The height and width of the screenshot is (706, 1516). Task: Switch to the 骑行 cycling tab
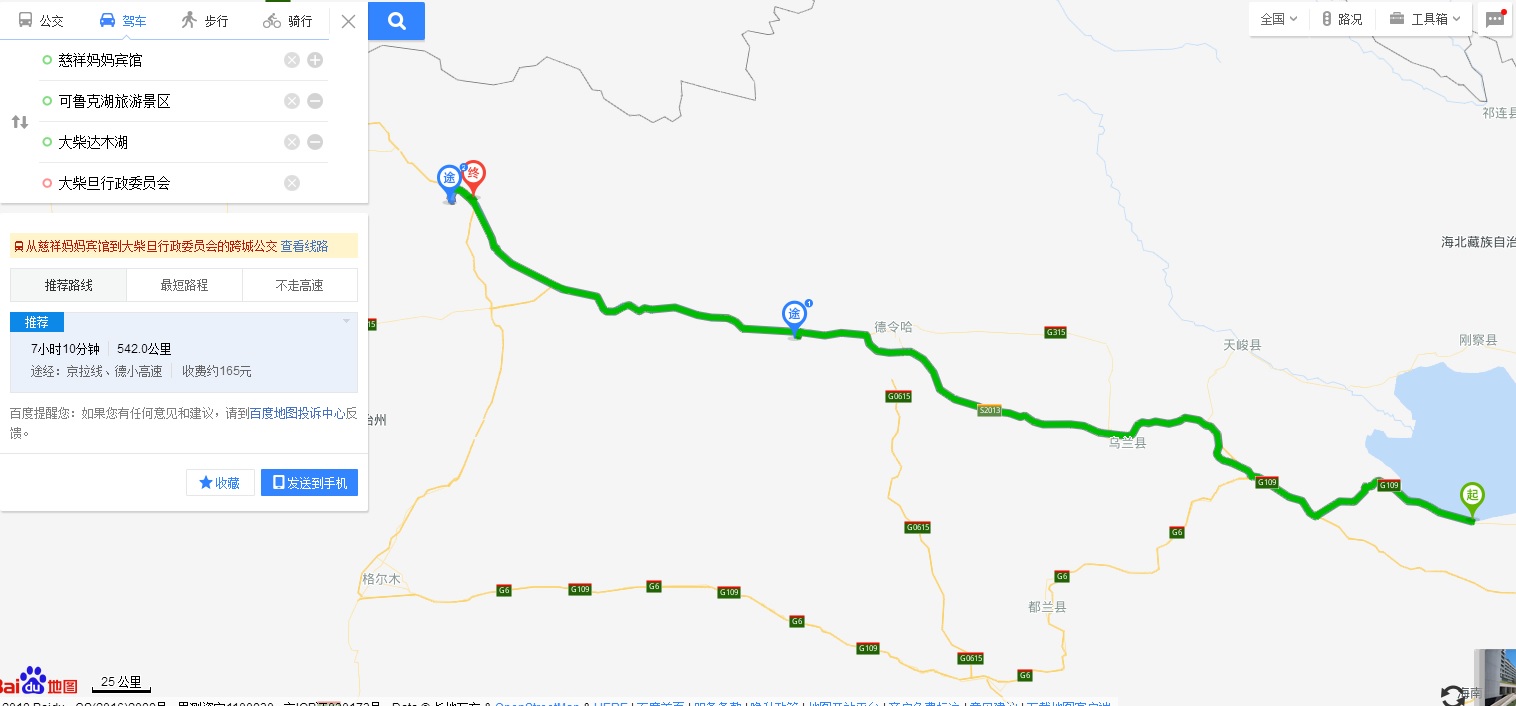[287, 20]
